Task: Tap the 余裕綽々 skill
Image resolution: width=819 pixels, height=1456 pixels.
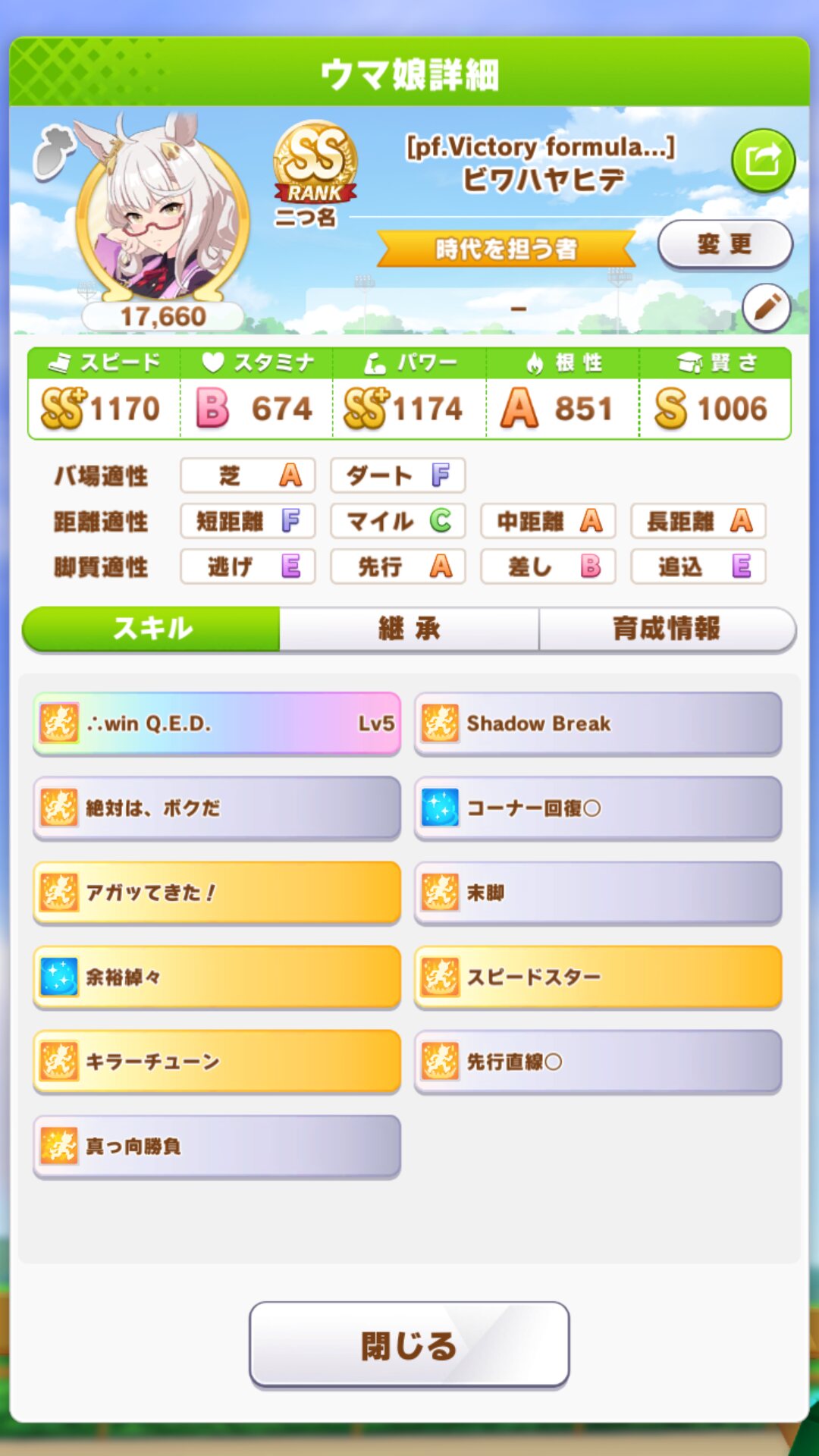Action: point(217,977)
